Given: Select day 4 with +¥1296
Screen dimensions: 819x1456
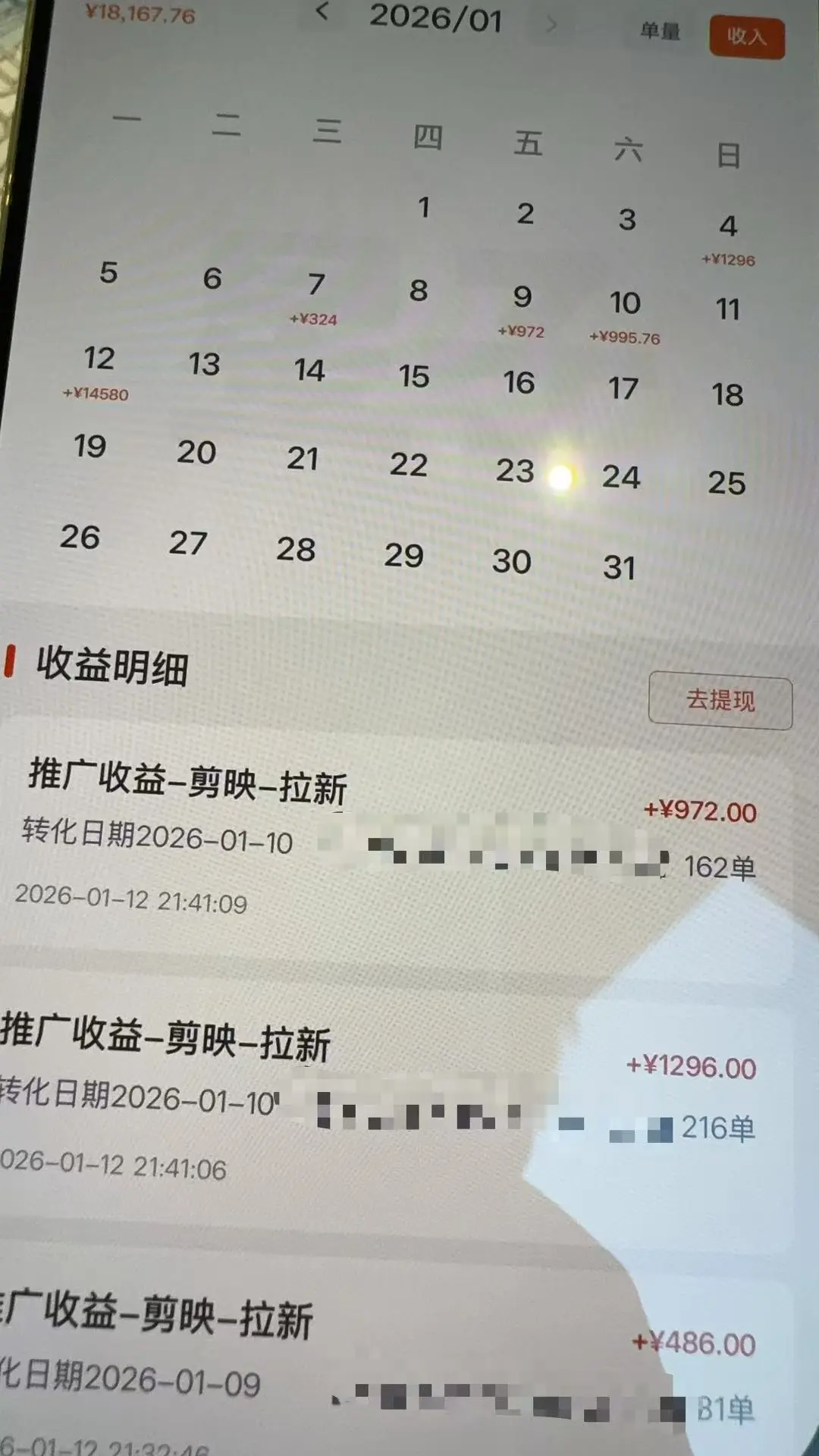Looking at the screenshot, I should pos(728,237).
